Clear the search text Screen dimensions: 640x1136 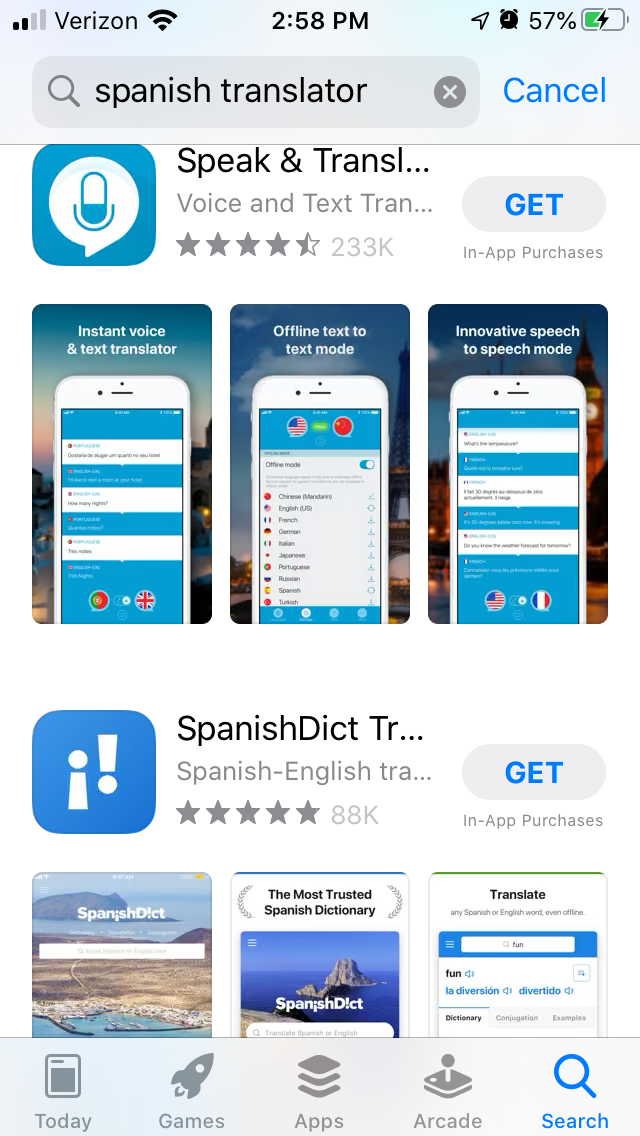tap(450, 93)
